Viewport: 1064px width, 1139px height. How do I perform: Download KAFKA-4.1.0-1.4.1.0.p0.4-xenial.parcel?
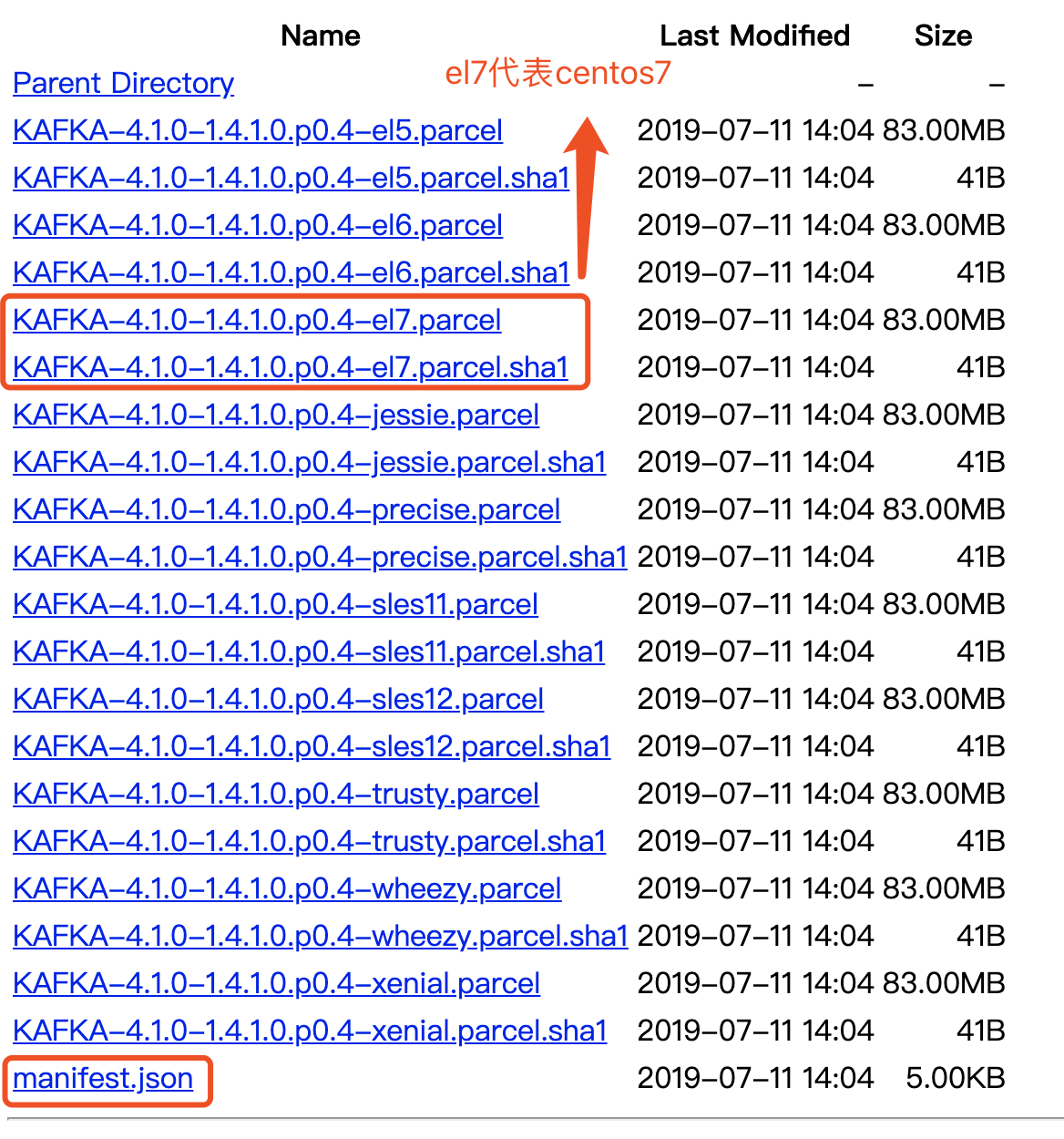[x=275, y=983]
